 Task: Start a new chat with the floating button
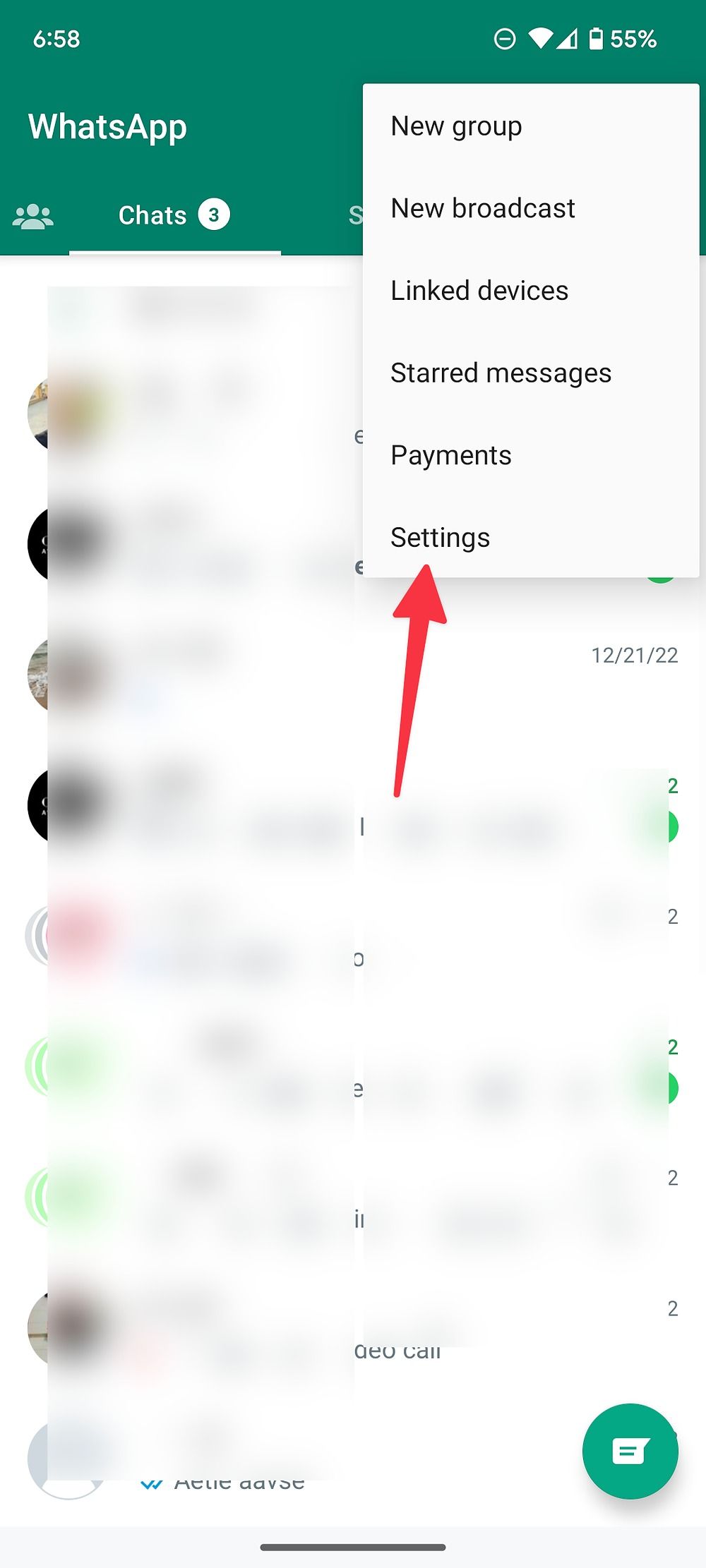pyautogui.click(x=630, y=1451)
